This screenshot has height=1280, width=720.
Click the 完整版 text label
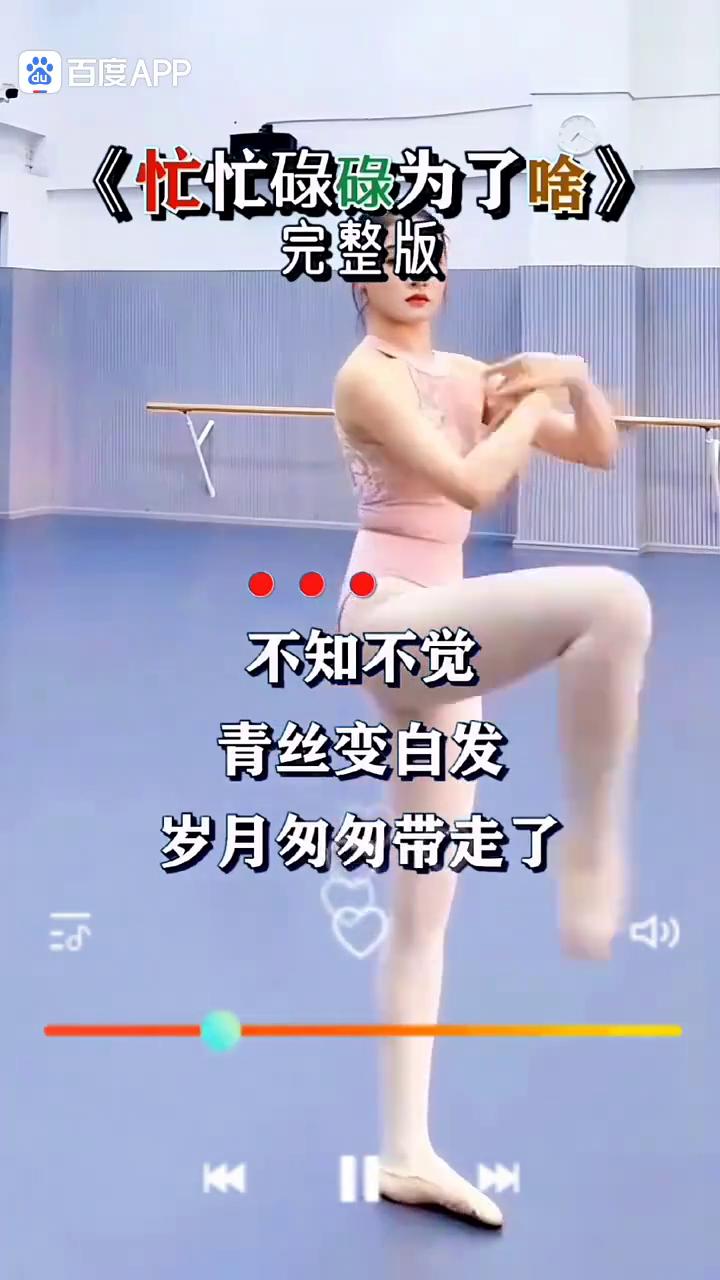(x=360, y=253)
